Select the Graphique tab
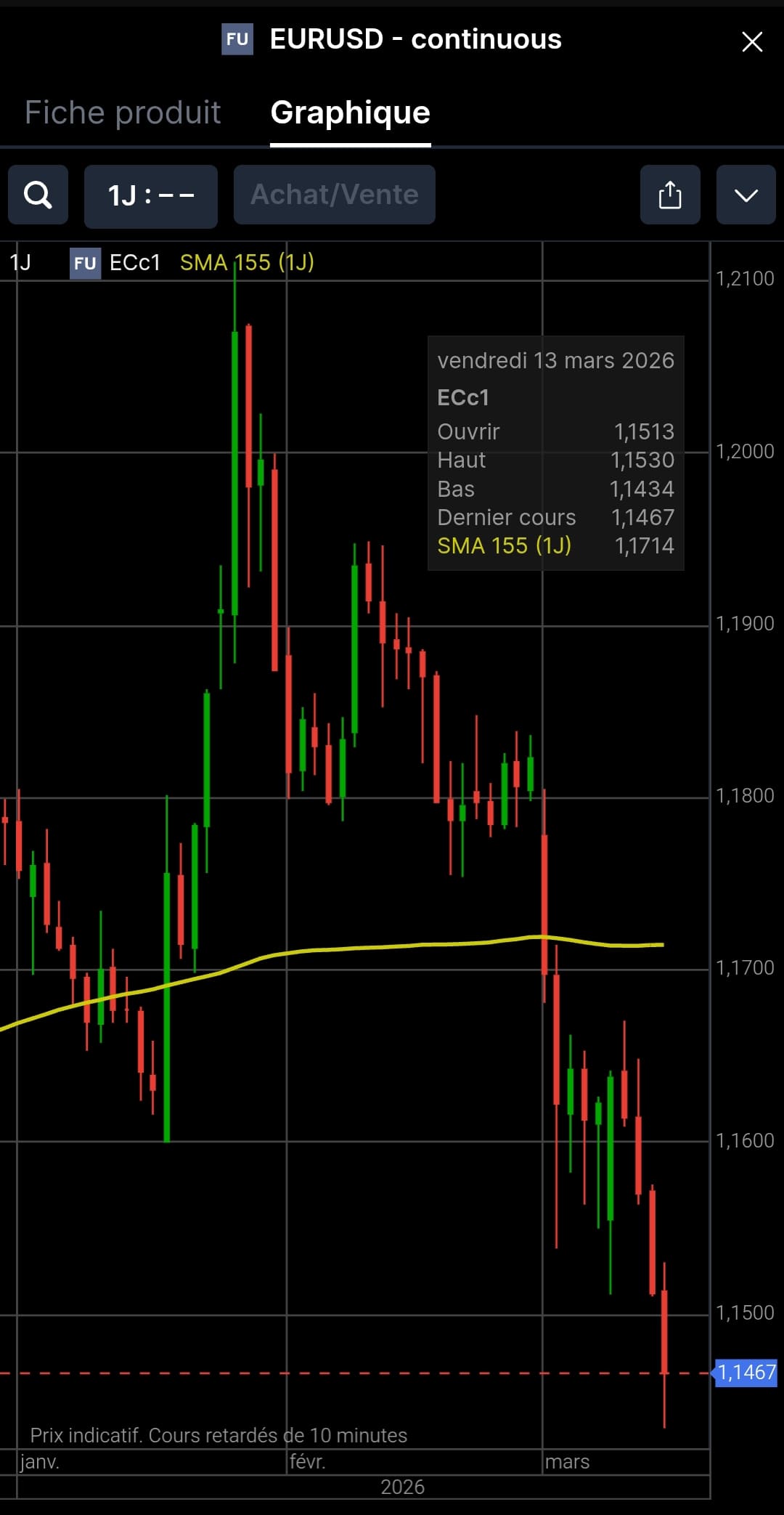Screen dimensions: 784x1515 pyautogui.click(x=350, y=113)
